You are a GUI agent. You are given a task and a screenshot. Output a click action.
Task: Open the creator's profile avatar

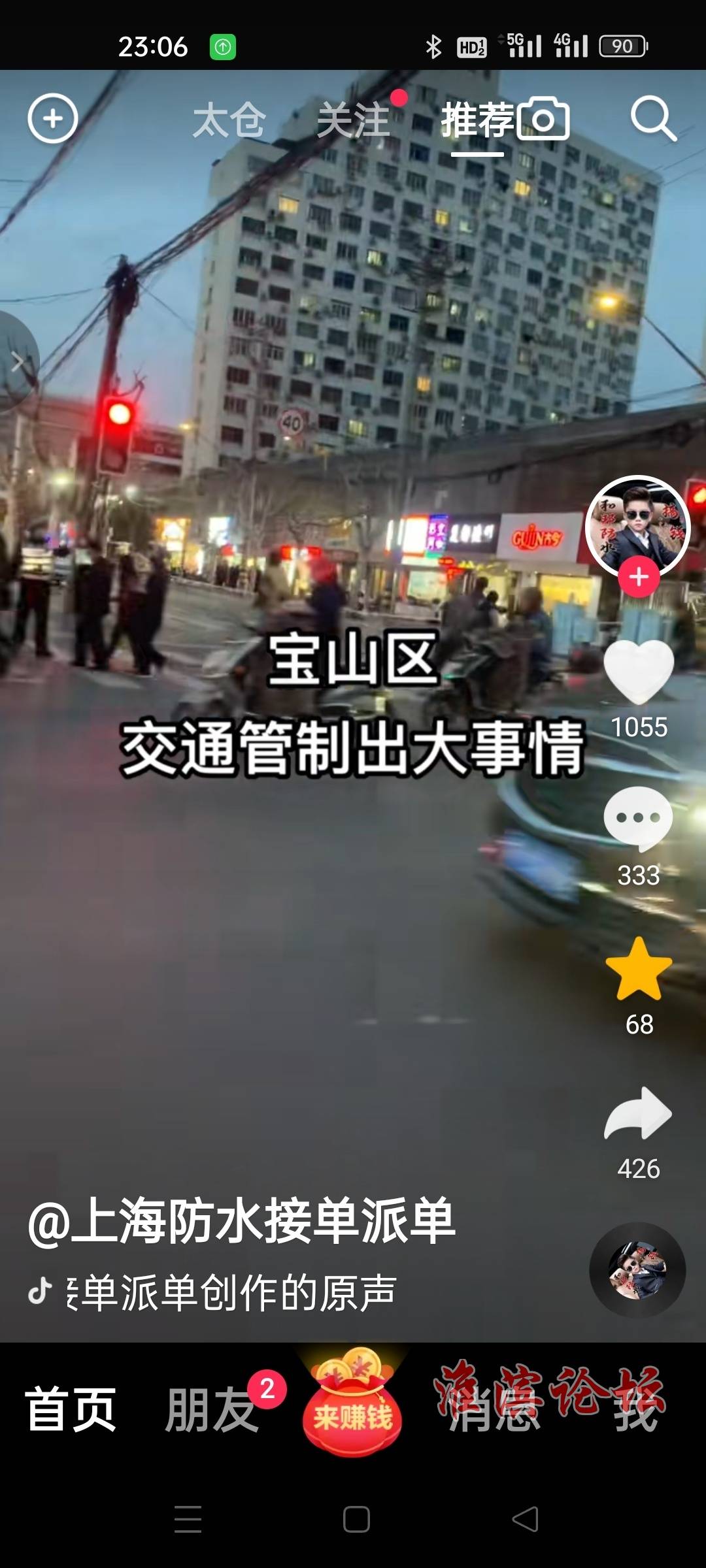[x=637, y=526]
